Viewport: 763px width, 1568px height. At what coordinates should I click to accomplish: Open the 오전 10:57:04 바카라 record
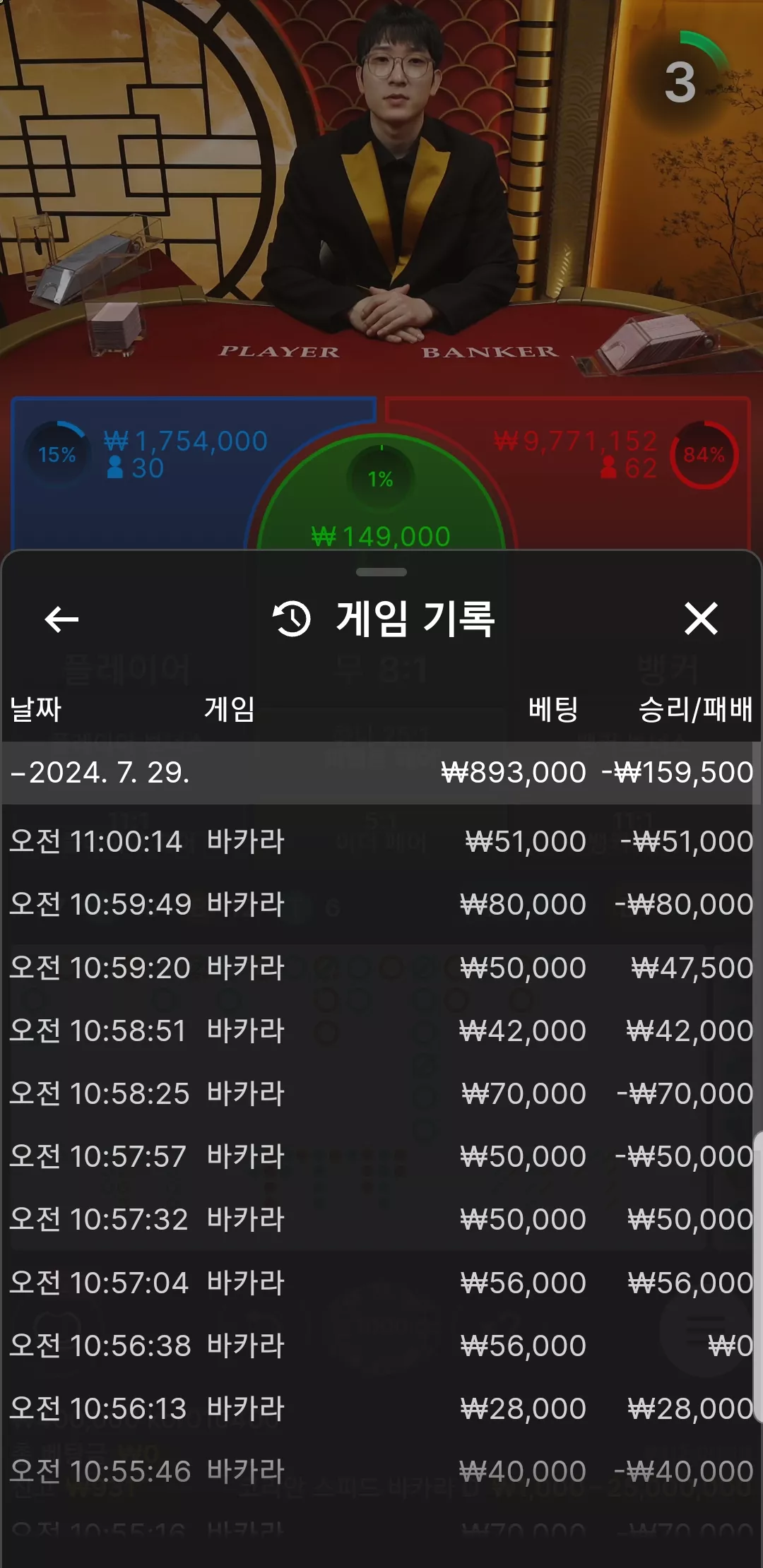[381, 1283]
